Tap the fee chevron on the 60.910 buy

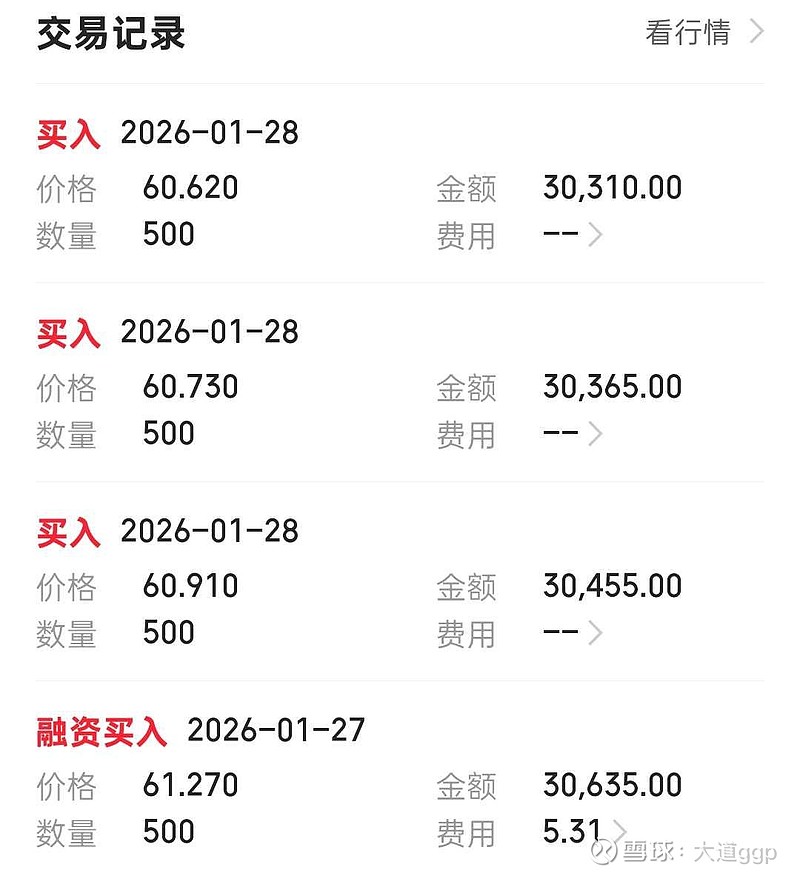coord(594,633)
